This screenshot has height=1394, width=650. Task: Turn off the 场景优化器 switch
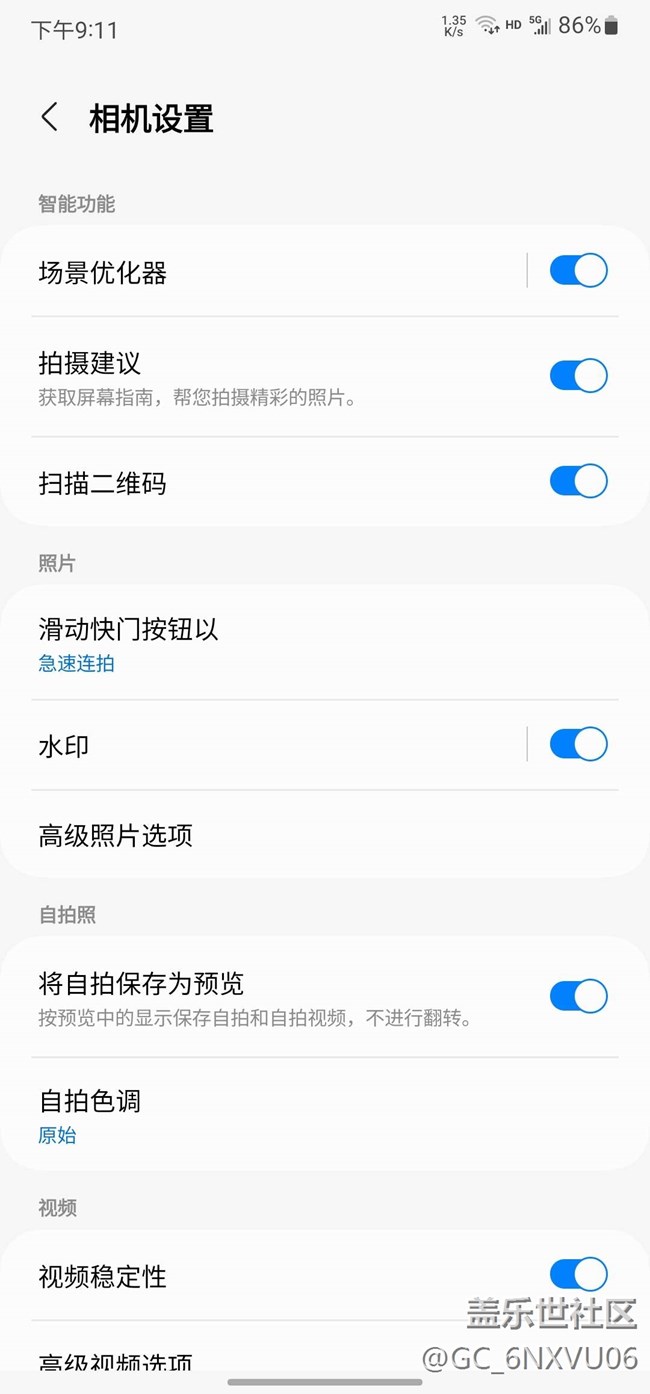point(579,271)
